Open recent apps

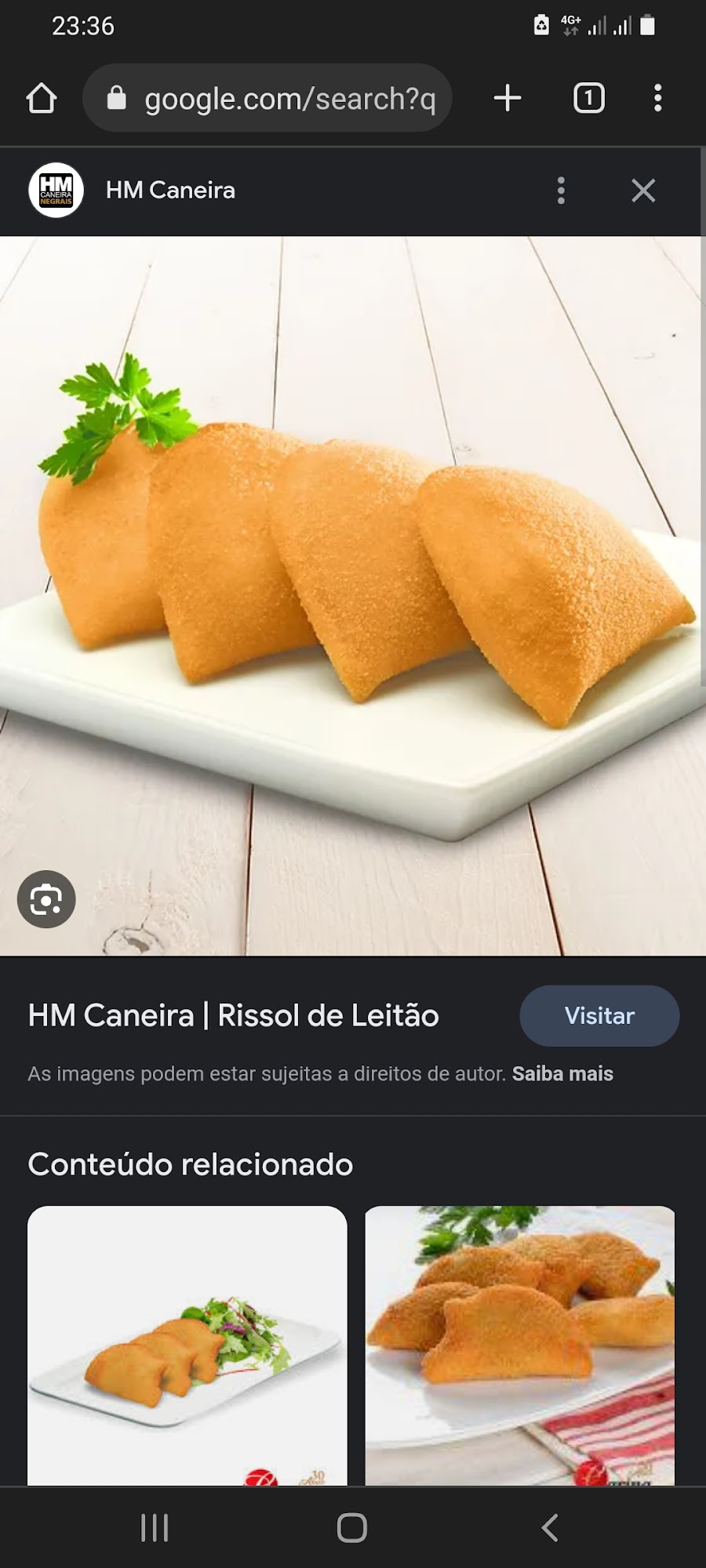point(155,1528)
